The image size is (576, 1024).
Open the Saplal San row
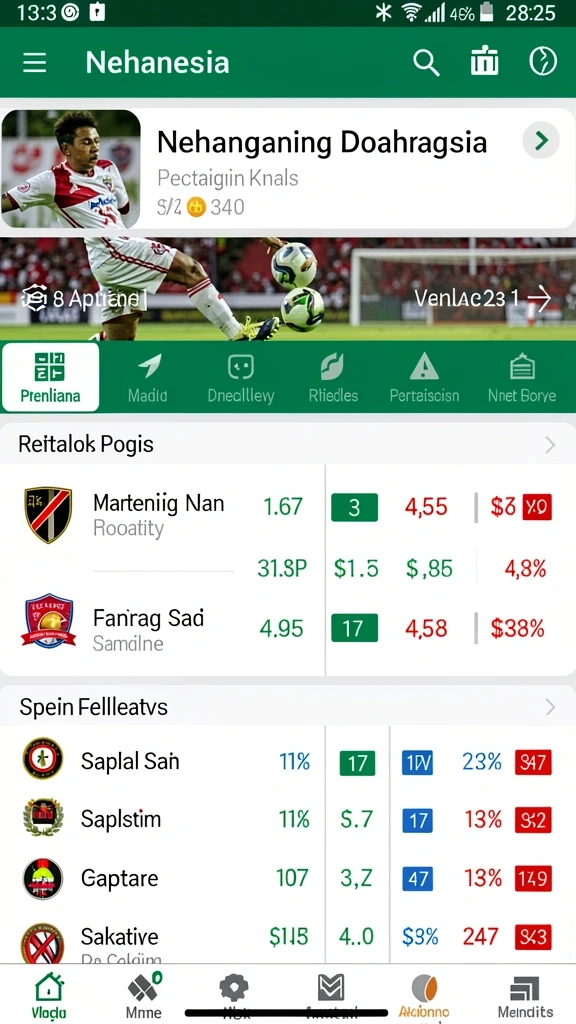[x=288, y=761]
